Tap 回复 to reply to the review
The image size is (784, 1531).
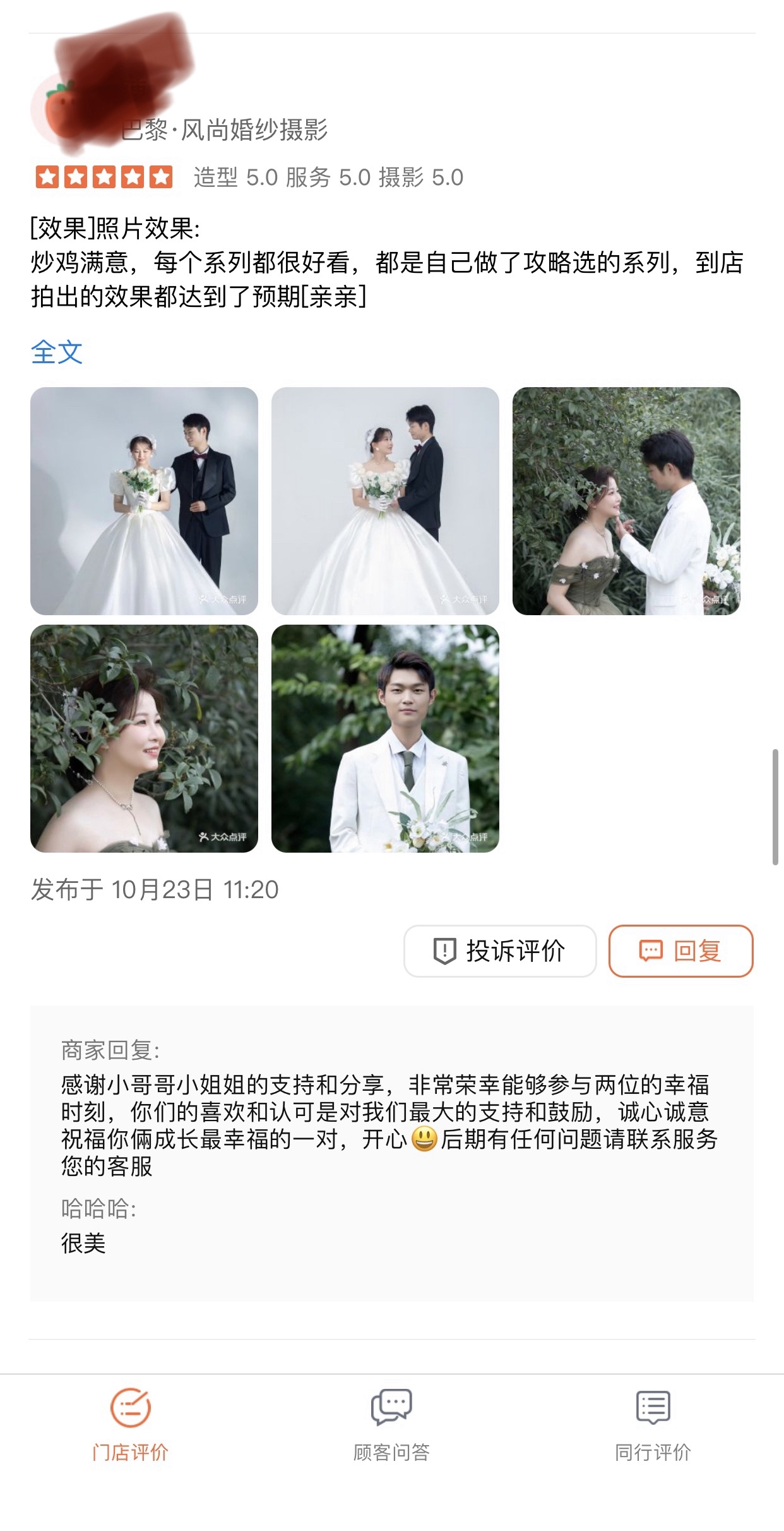(x=681, y=951)
